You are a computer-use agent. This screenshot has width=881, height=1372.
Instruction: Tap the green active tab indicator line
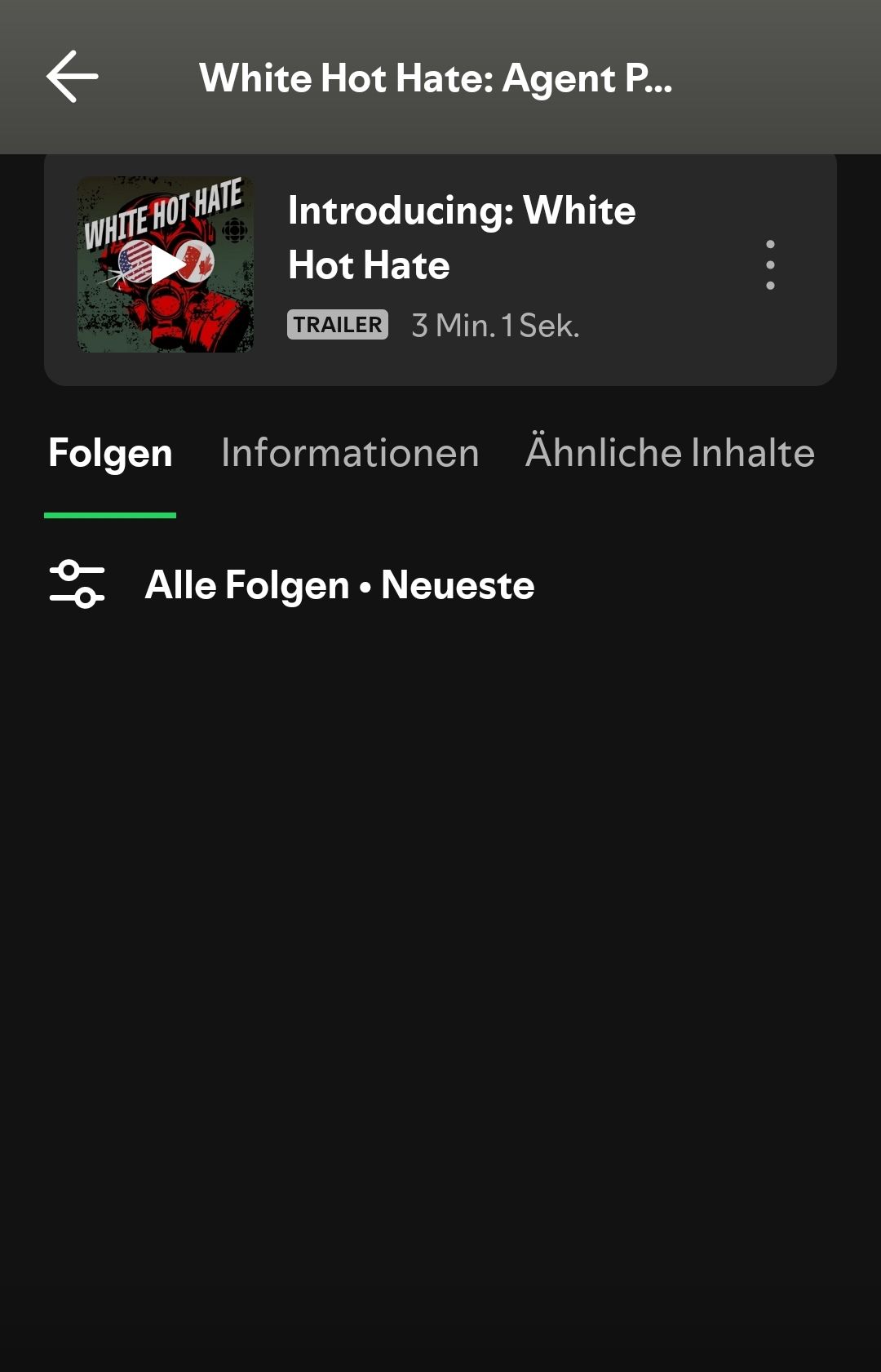111,514
